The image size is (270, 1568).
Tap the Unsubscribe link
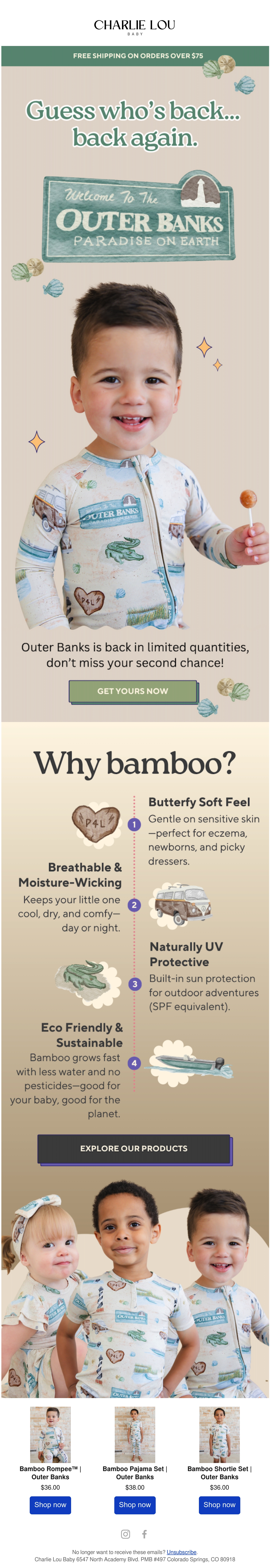pyautogui.click(x=181, y=1552)
